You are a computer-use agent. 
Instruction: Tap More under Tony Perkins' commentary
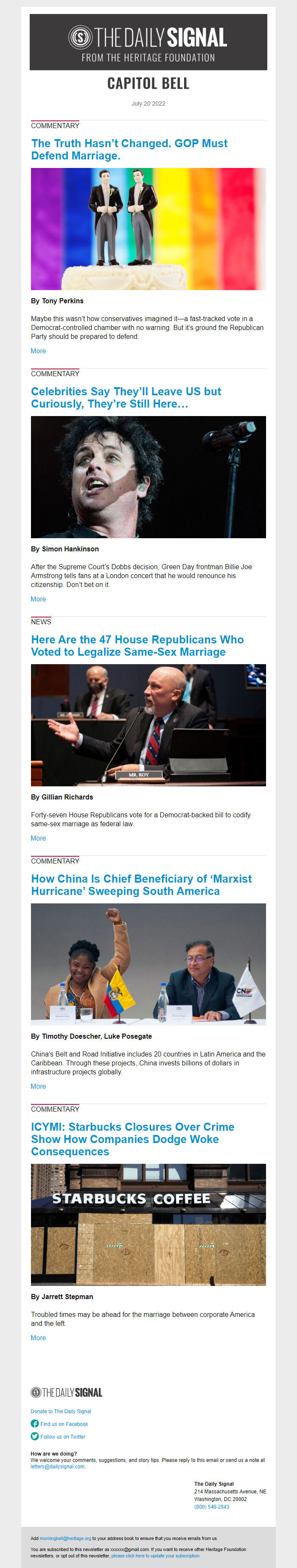(38, 351)
